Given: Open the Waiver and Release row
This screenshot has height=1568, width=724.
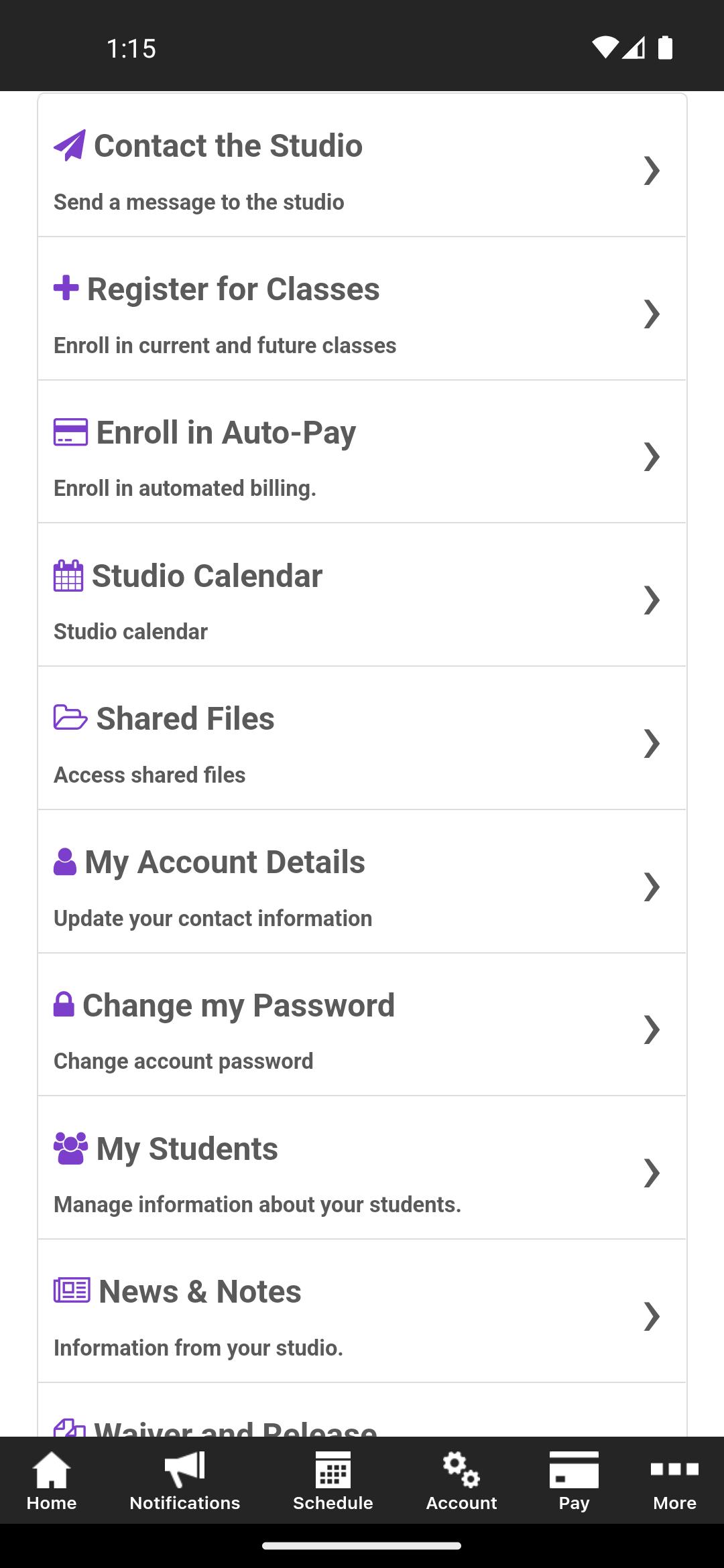Looking at the screenshot, I should click(x=362, y=1422).
